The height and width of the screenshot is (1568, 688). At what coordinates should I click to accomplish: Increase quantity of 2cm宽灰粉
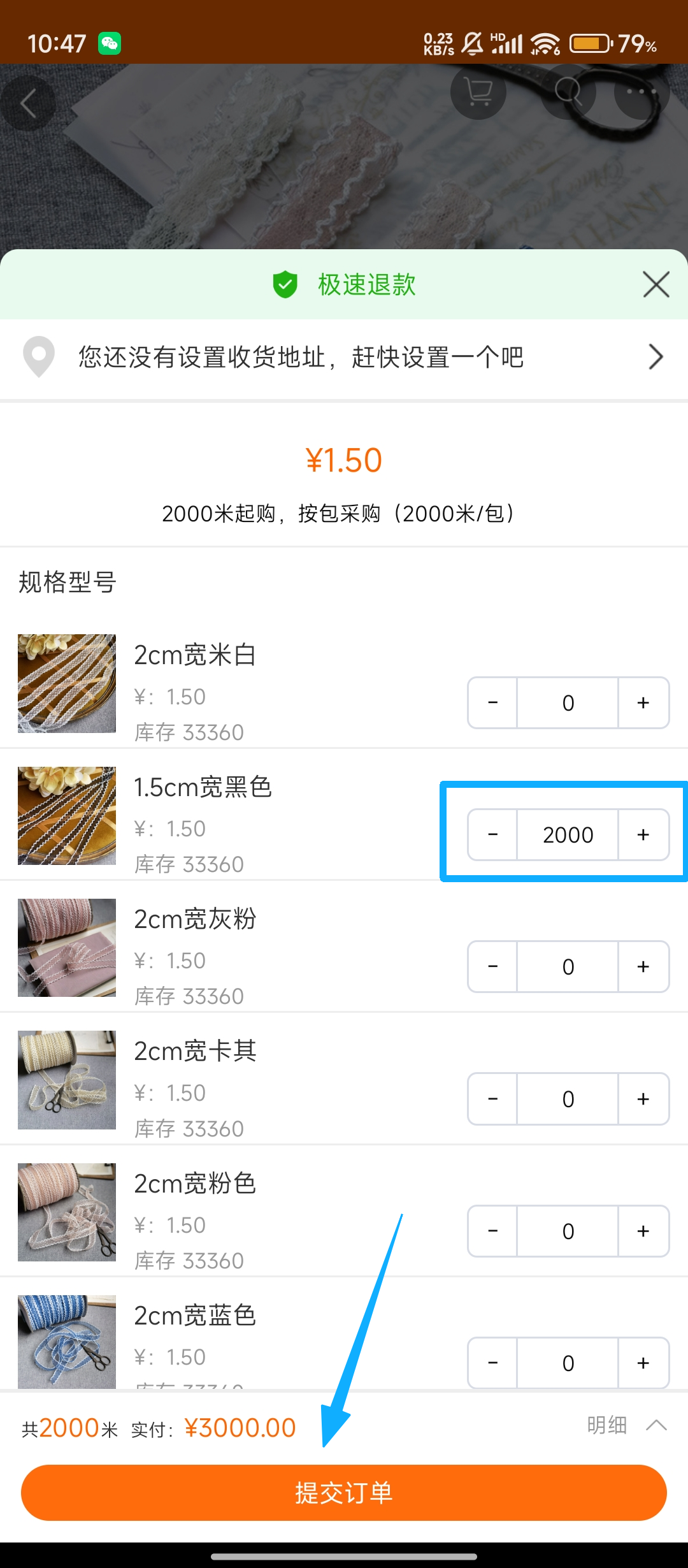click(x=643, y=966)
